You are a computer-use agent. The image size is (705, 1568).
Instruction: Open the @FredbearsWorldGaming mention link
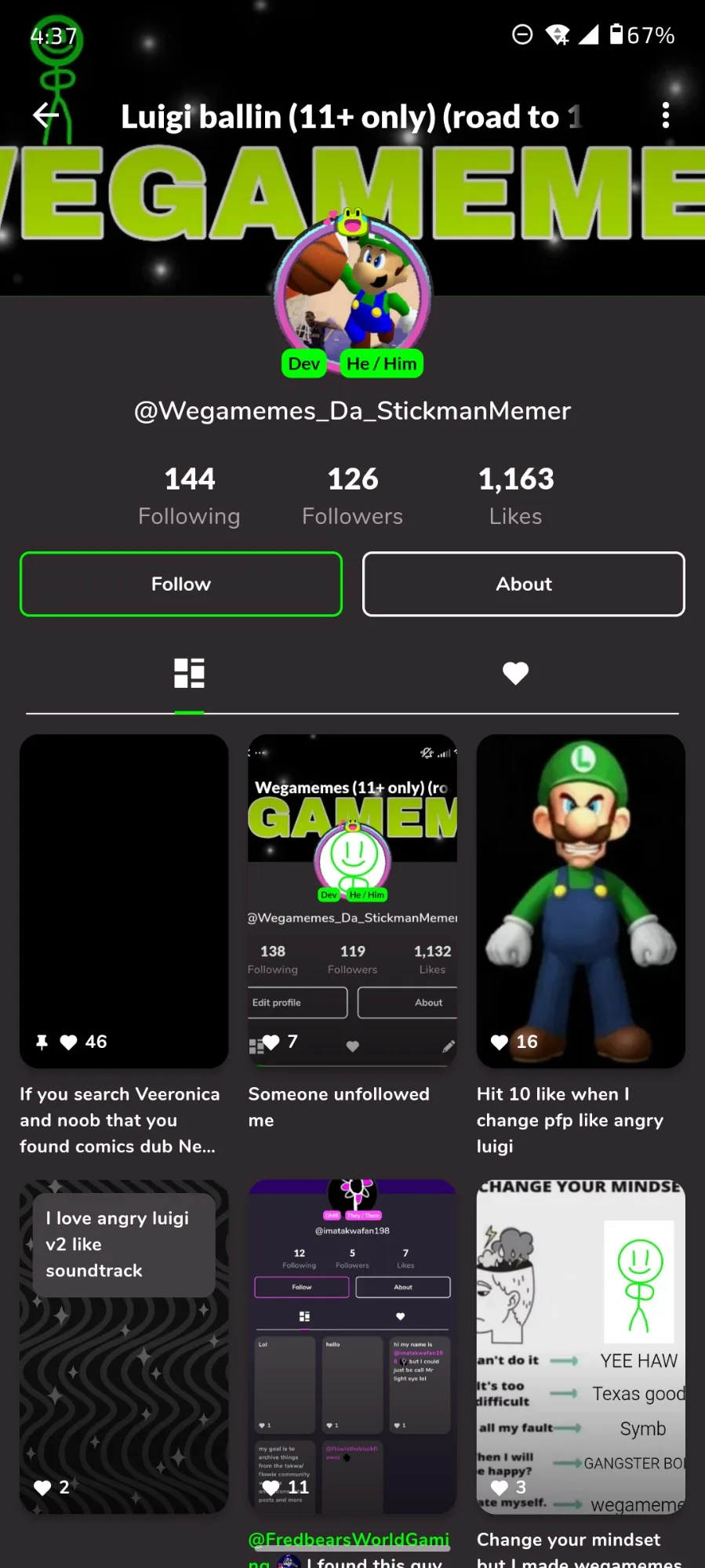click(x=348, y=1539)
